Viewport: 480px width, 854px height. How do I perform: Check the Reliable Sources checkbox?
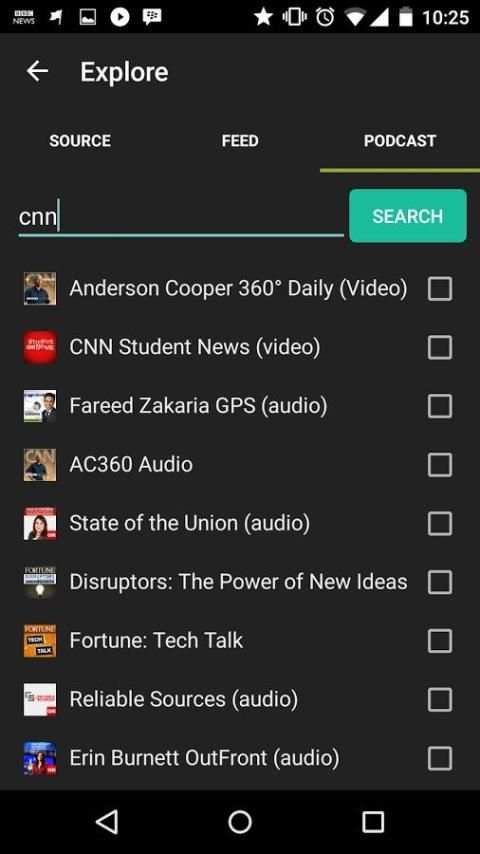pyautogui.click(x=440, y=700)
